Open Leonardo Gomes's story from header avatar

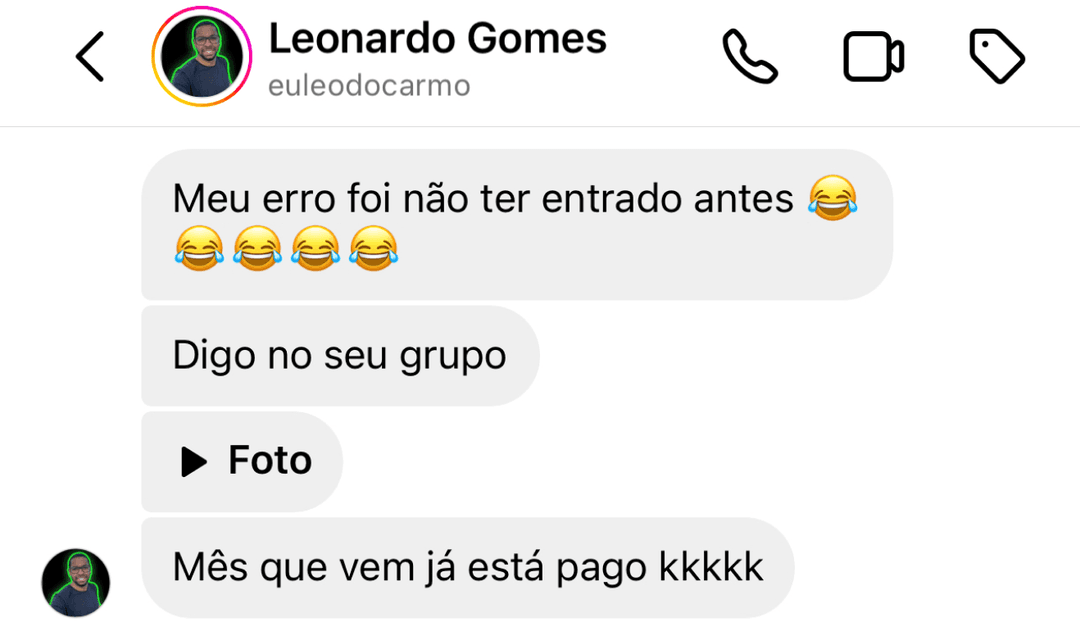pos(202,57)
